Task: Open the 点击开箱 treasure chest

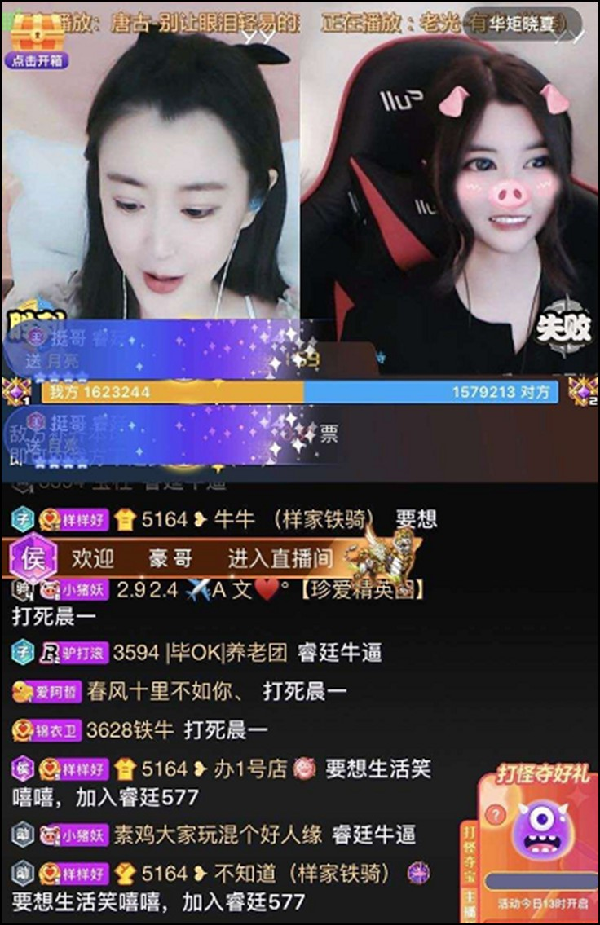Action: 35,38
